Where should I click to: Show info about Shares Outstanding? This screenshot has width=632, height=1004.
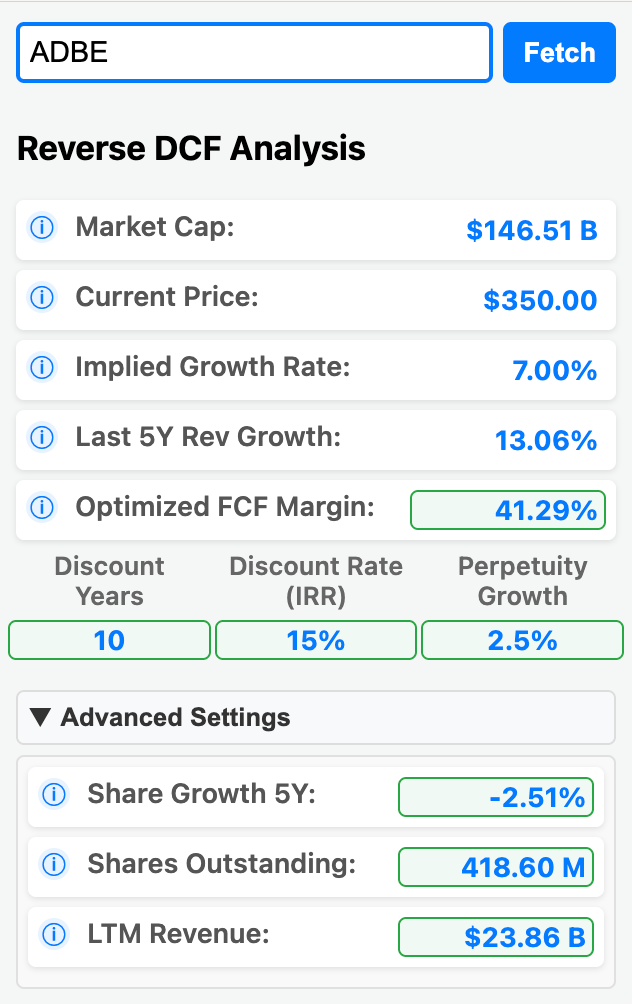(54, 865)
